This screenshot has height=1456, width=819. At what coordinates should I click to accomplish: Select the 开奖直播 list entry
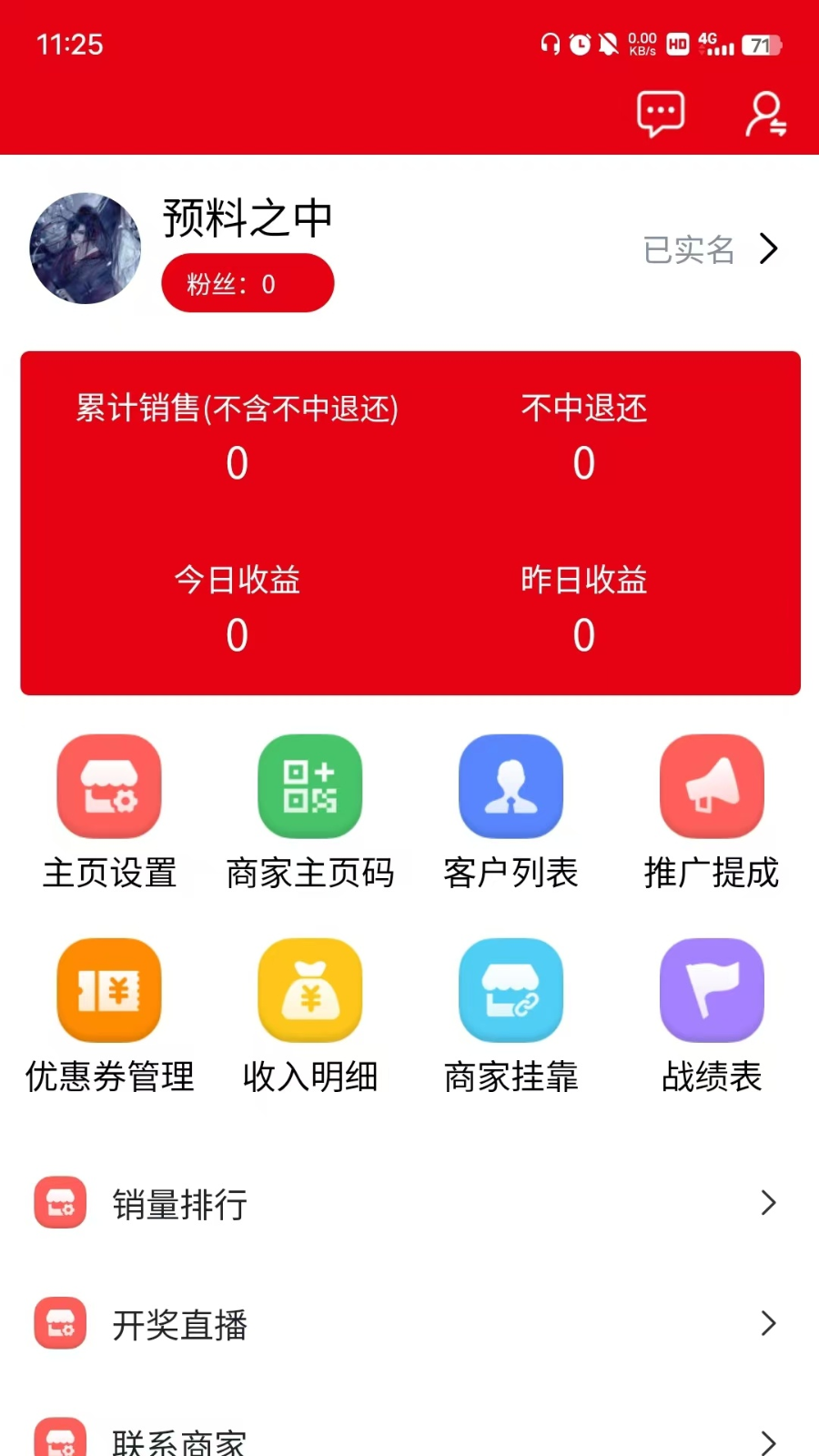tap(178, 1323)
